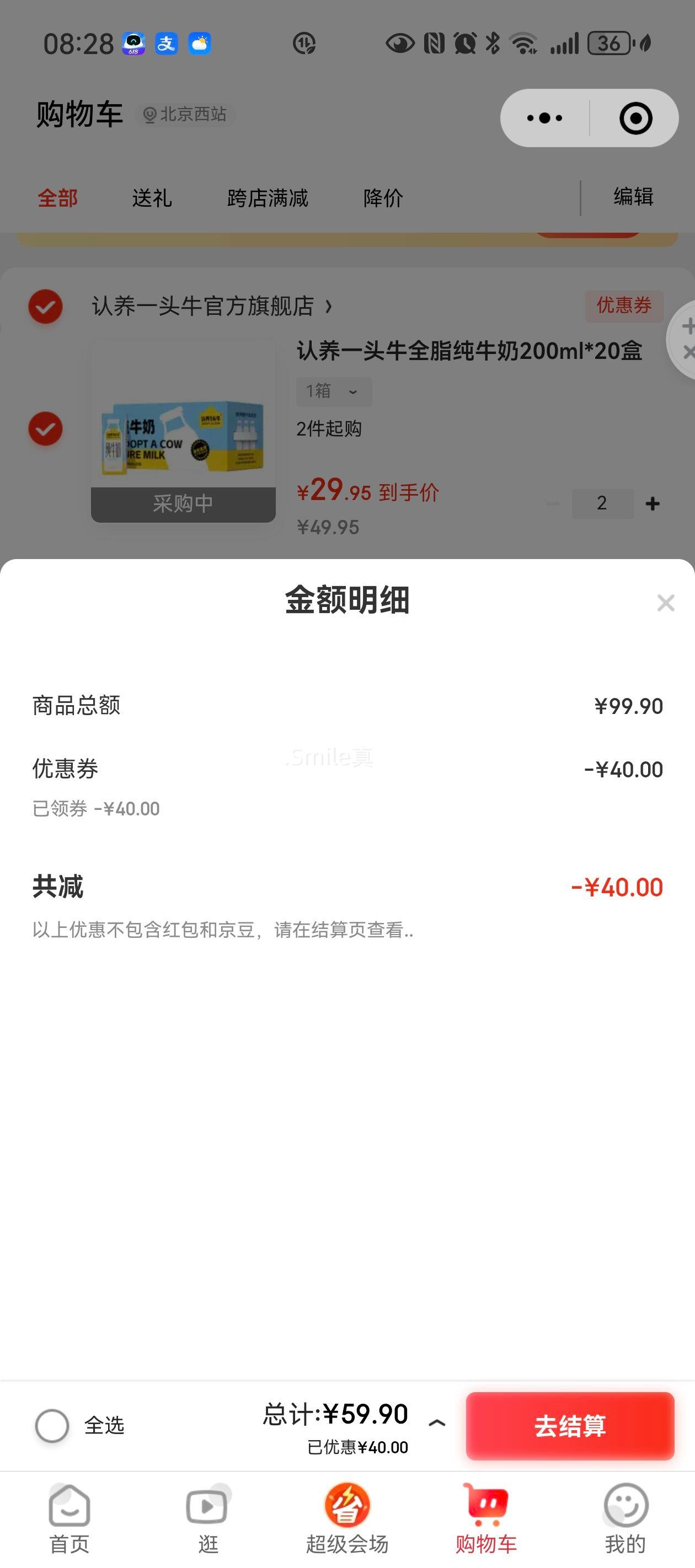Filter cart by 降价
The image size is (695, 1568).
pos(383,198)
